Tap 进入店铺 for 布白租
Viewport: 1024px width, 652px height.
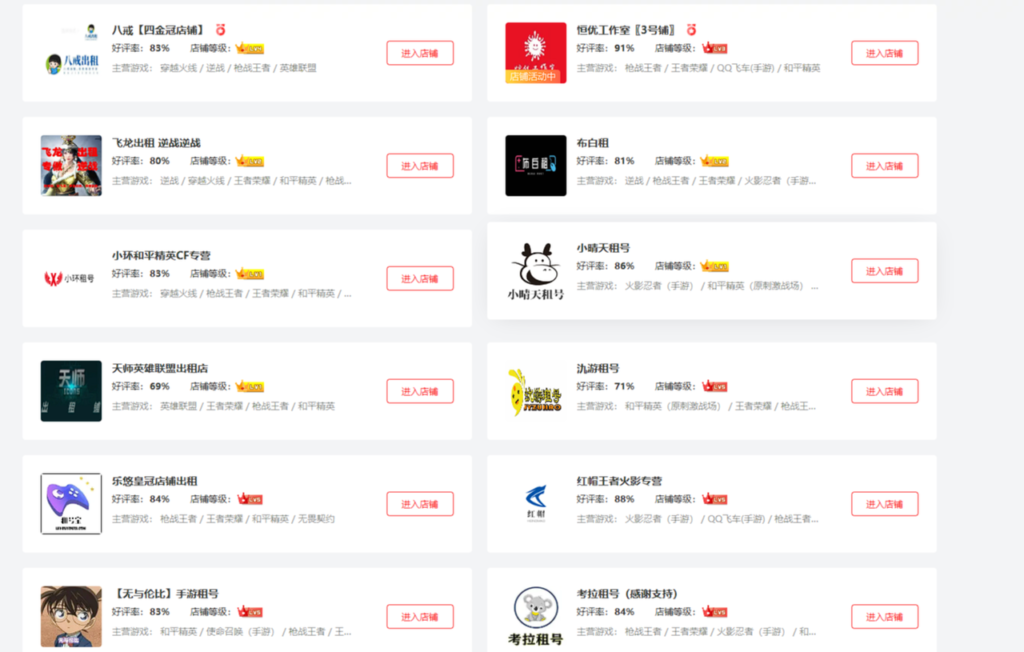pyautogui.click(x=884, y=166)
